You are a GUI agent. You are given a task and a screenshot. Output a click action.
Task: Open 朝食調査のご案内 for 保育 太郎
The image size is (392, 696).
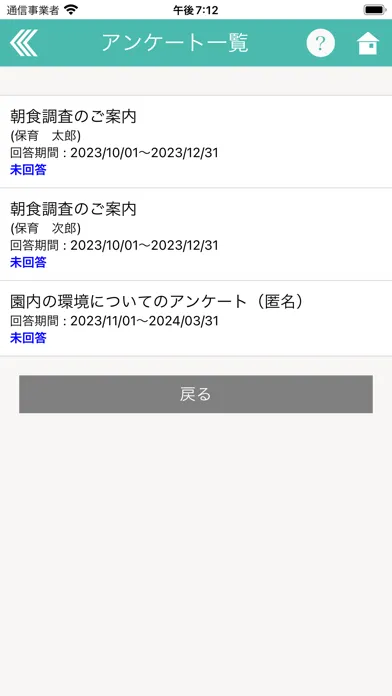tap(196, 142)
